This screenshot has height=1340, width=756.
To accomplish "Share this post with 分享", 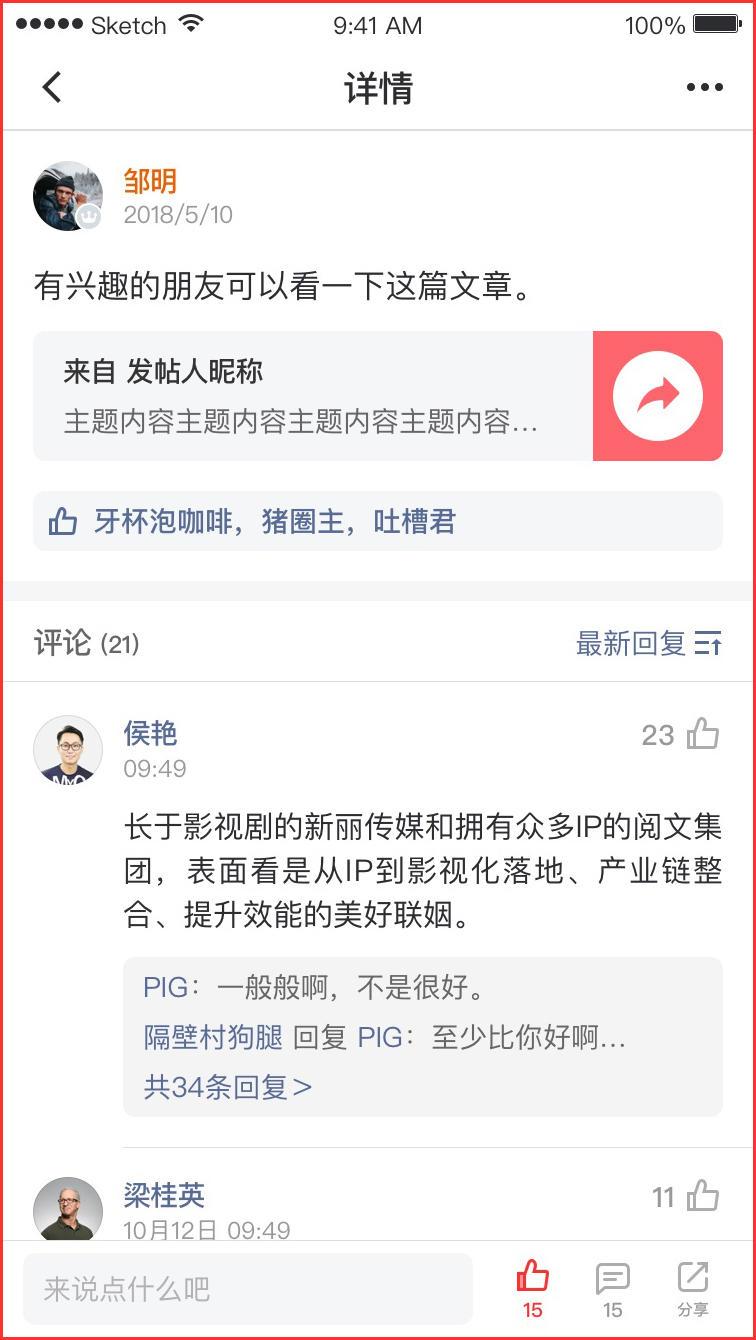I will [x=692, y=1288].
